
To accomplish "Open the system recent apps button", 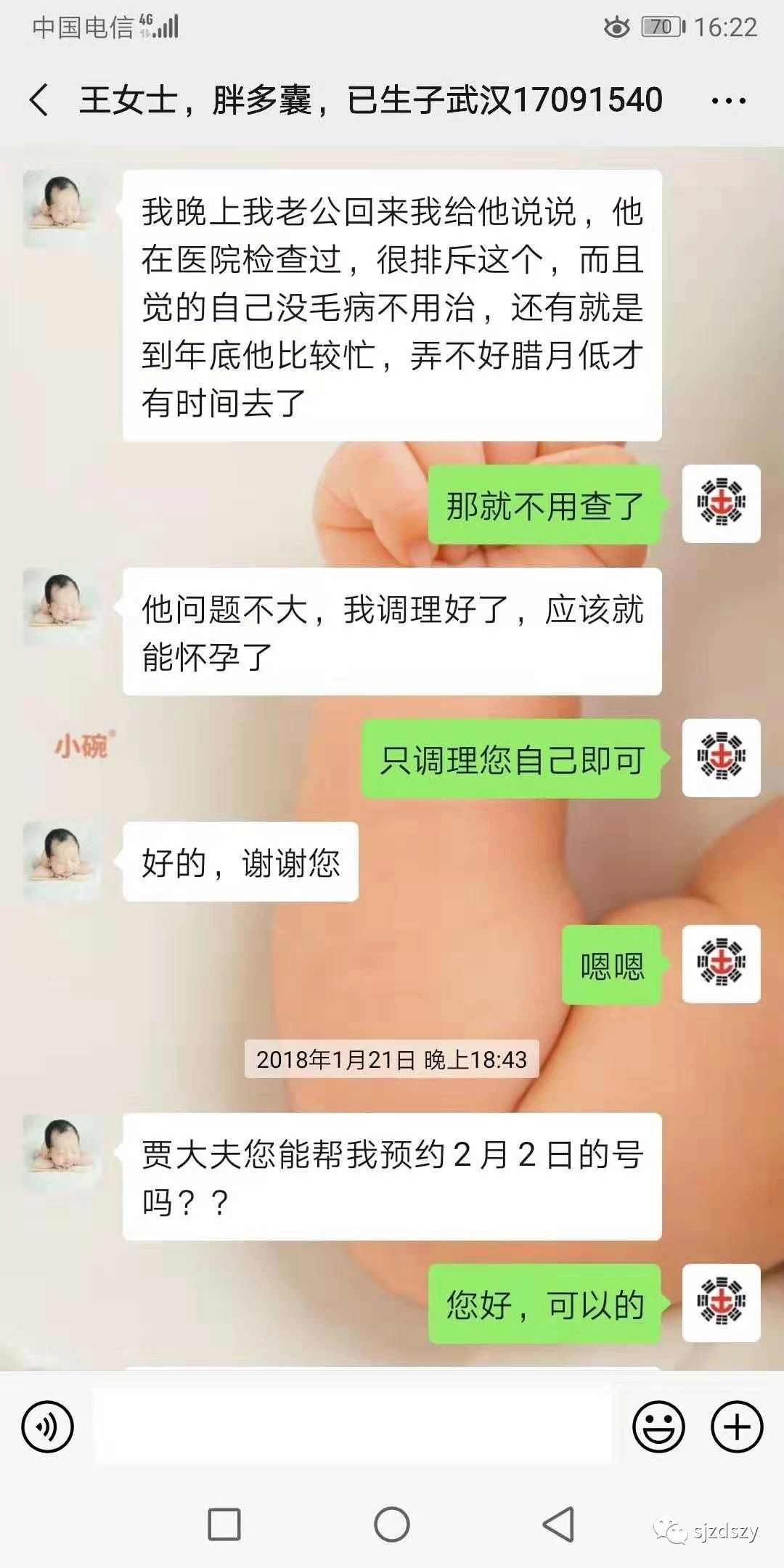I will tap(224, 1524).
